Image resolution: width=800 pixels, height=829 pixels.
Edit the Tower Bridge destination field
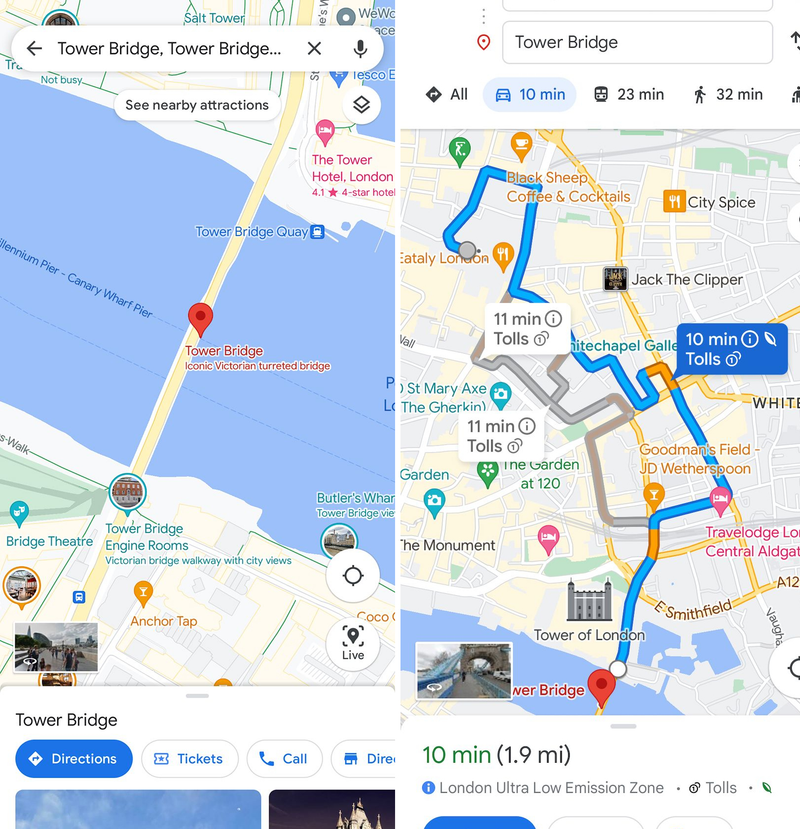click(637, 42)
